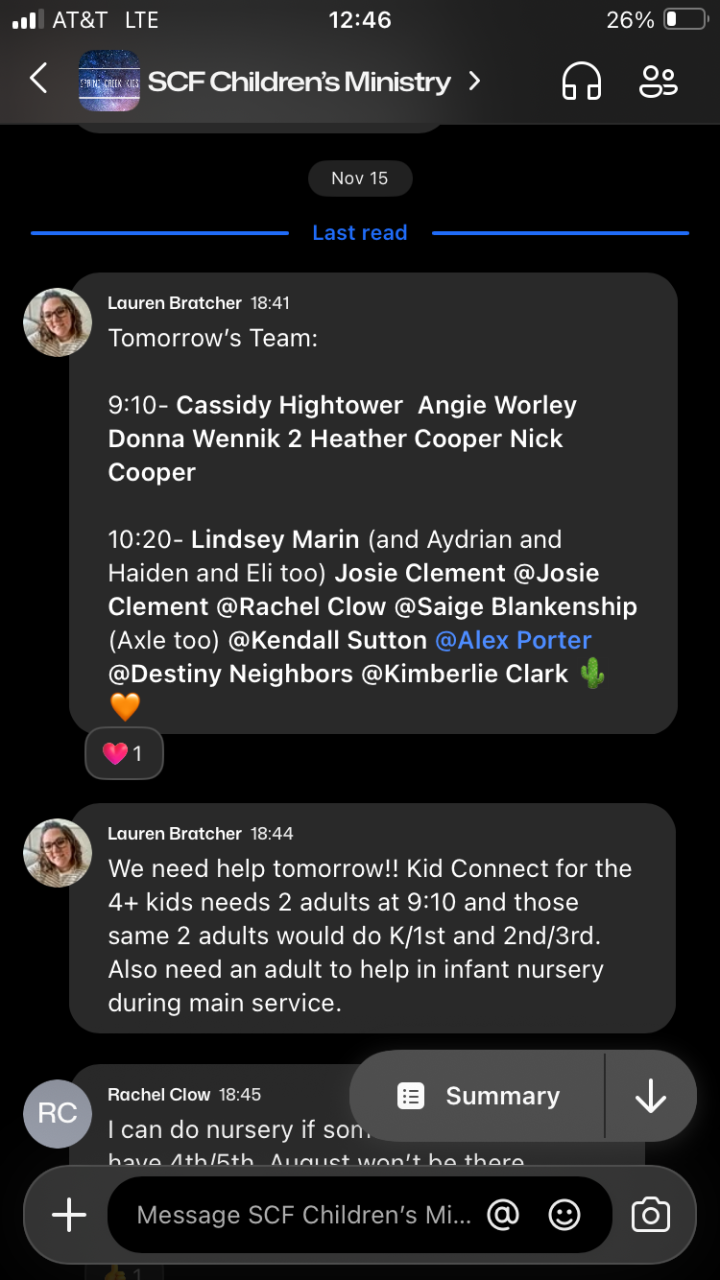This screenshot has height=1280, width=720.
Task: Open Rachel Clow's avatar
Action: coord(57,1113)
